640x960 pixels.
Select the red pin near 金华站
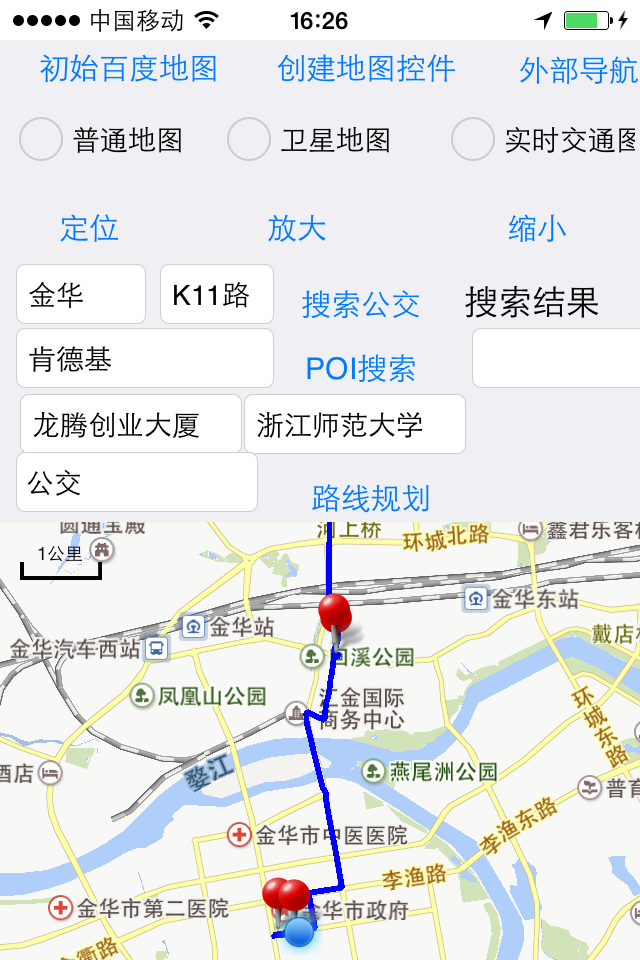click(x=334, y=610)
